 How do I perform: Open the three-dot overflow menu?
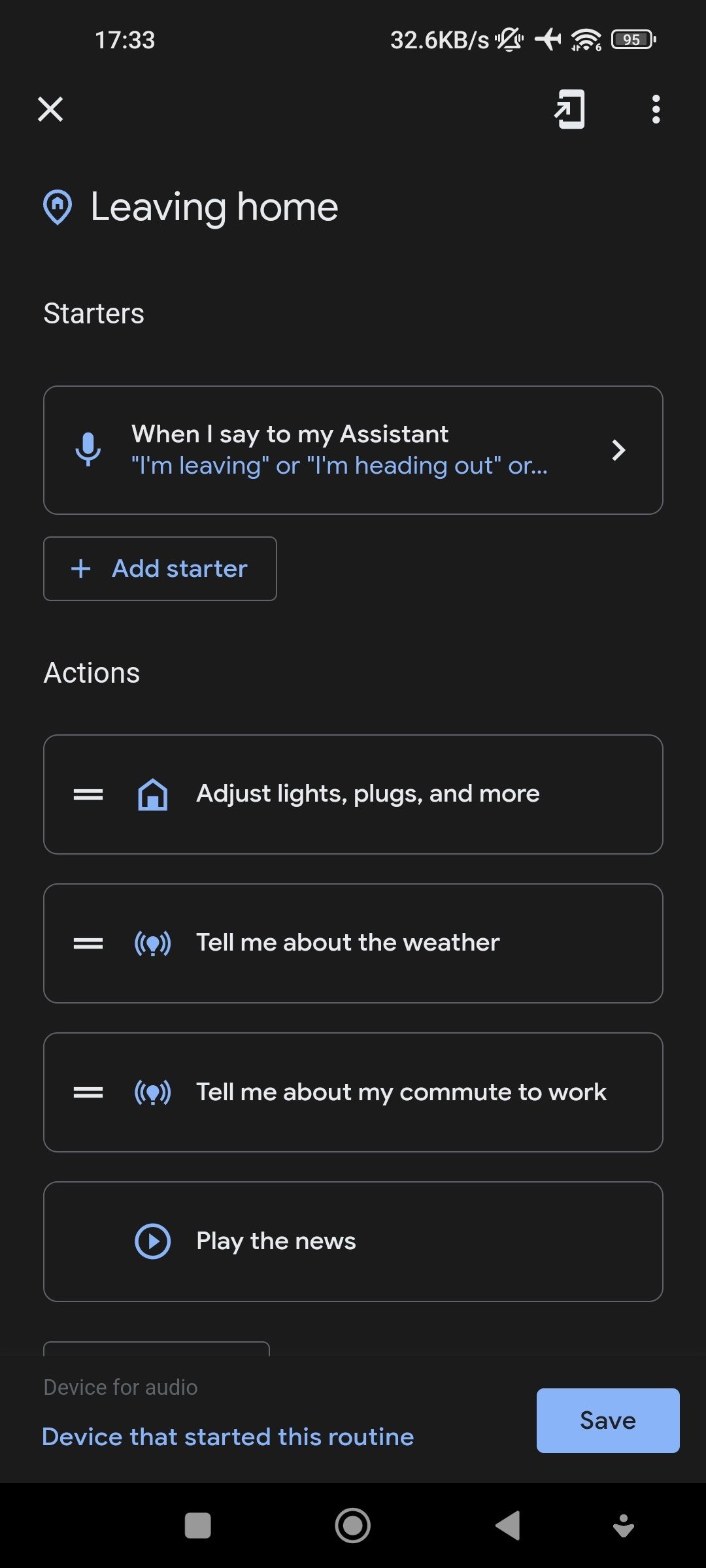pos(655,109)
